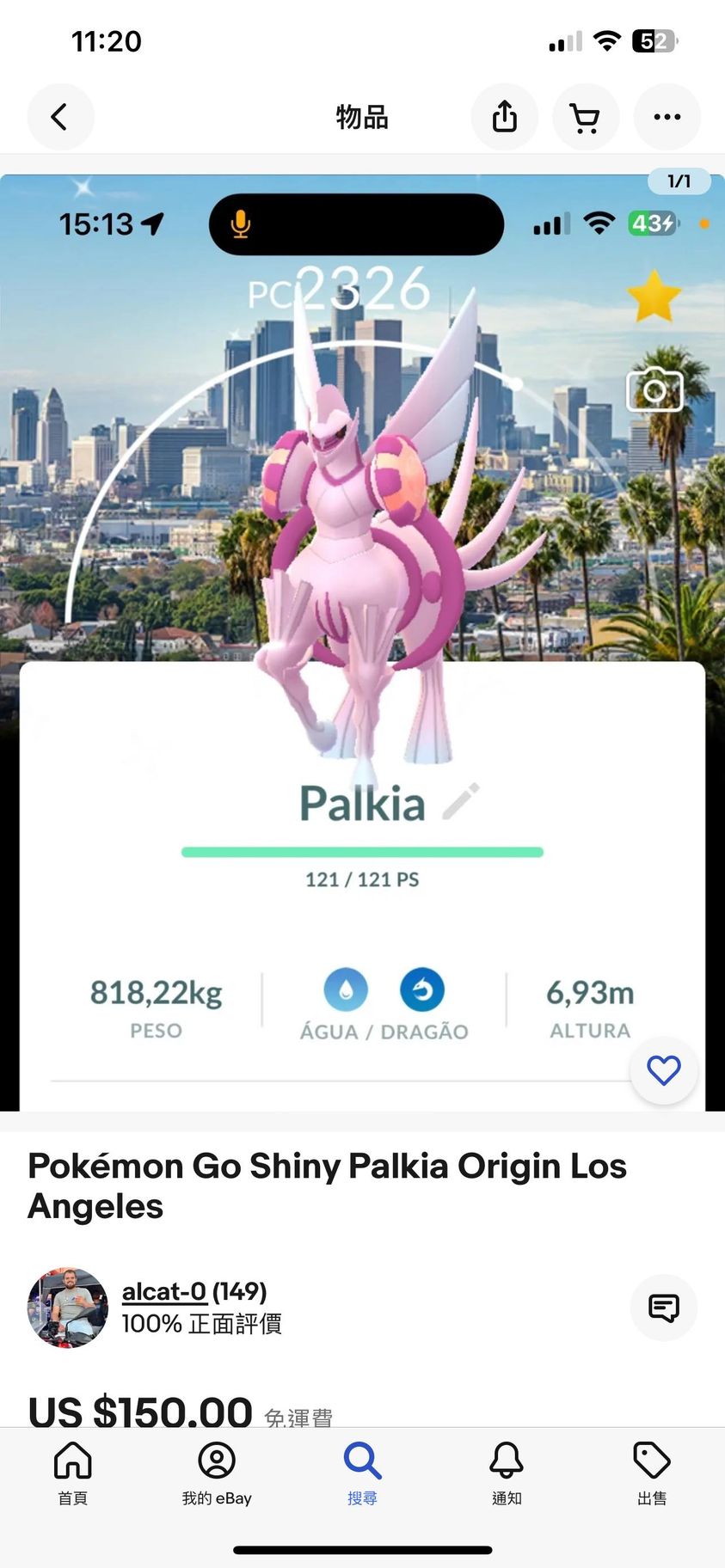Message the seller alcat-0
The image size is (725, 1568).
pos(663,1308)
